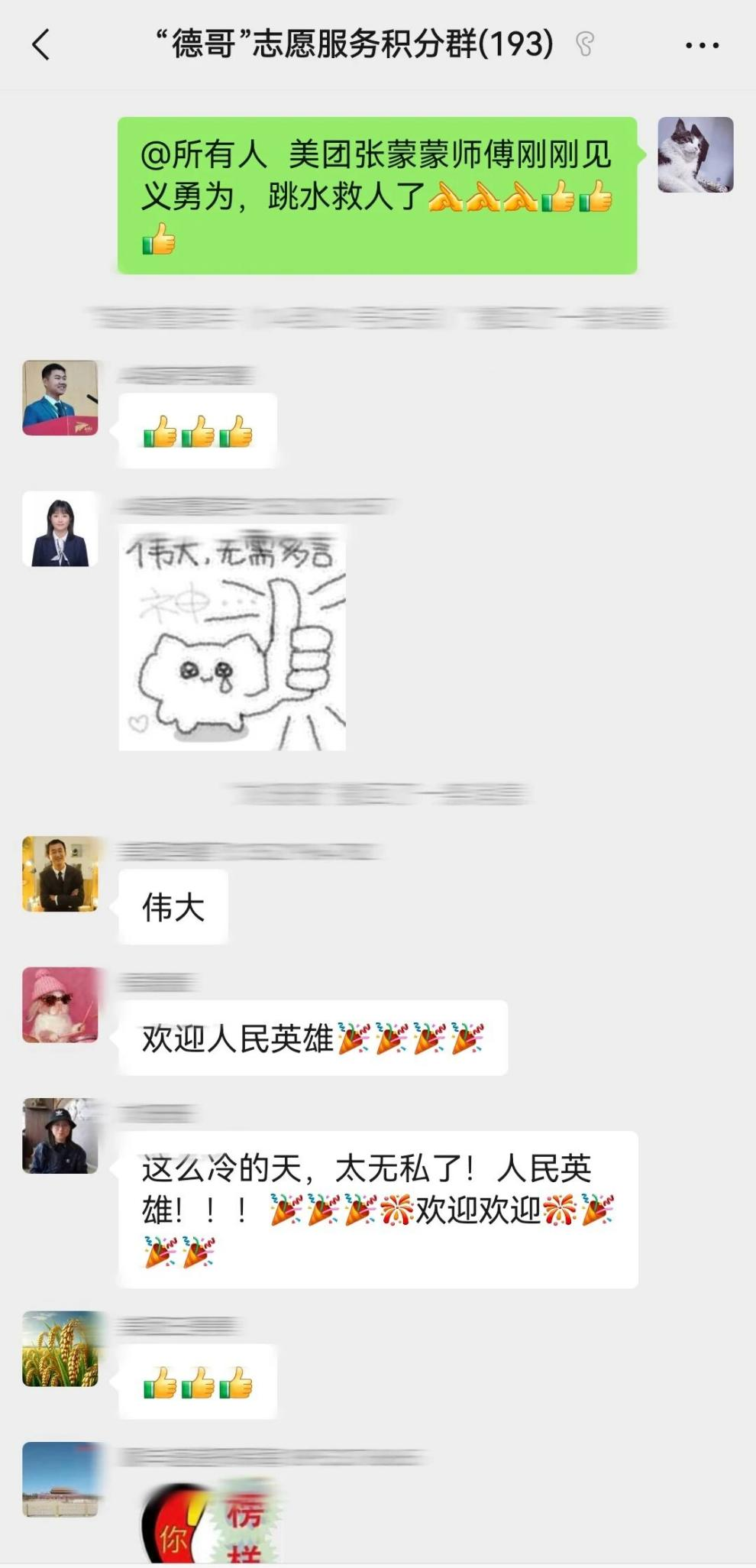Tap the avatar of the man at the podium
The width and height of the screenshot is (756, 1568).
tap(60, 398)
